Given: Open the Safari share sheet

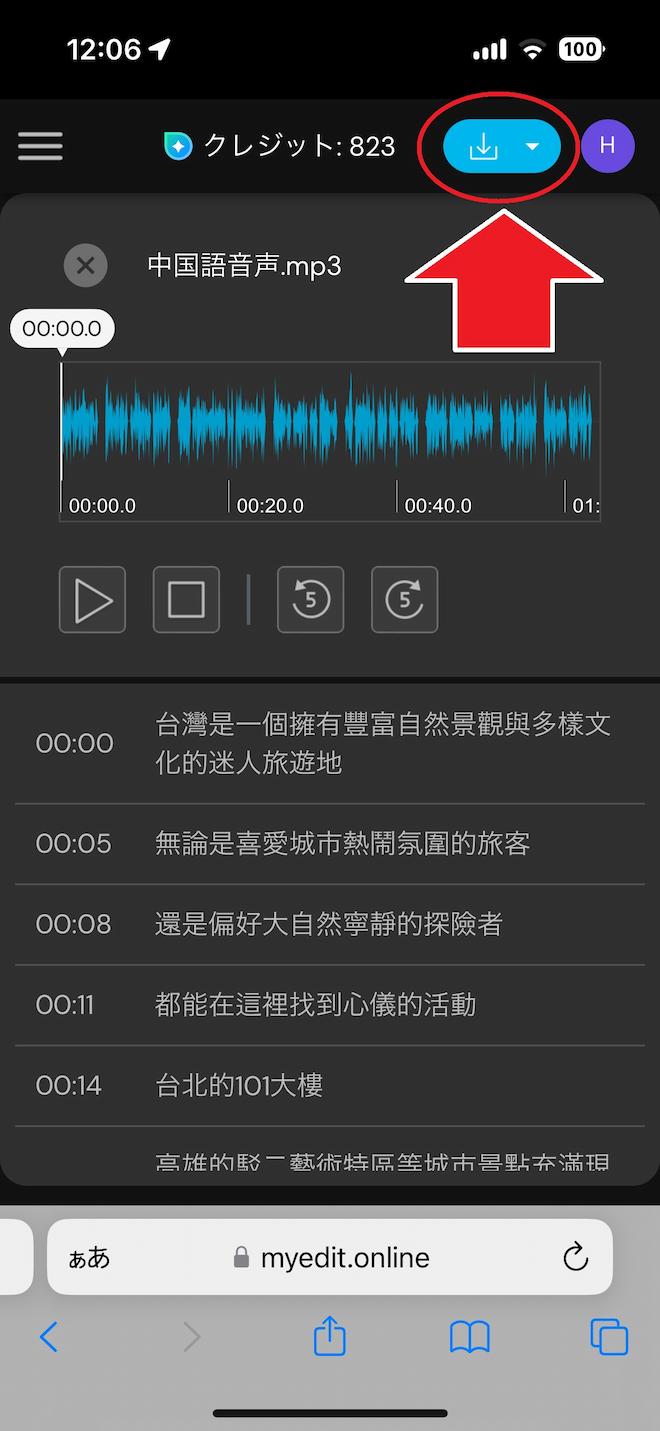Looking at the screenshot, I should tap(329, 1337).
